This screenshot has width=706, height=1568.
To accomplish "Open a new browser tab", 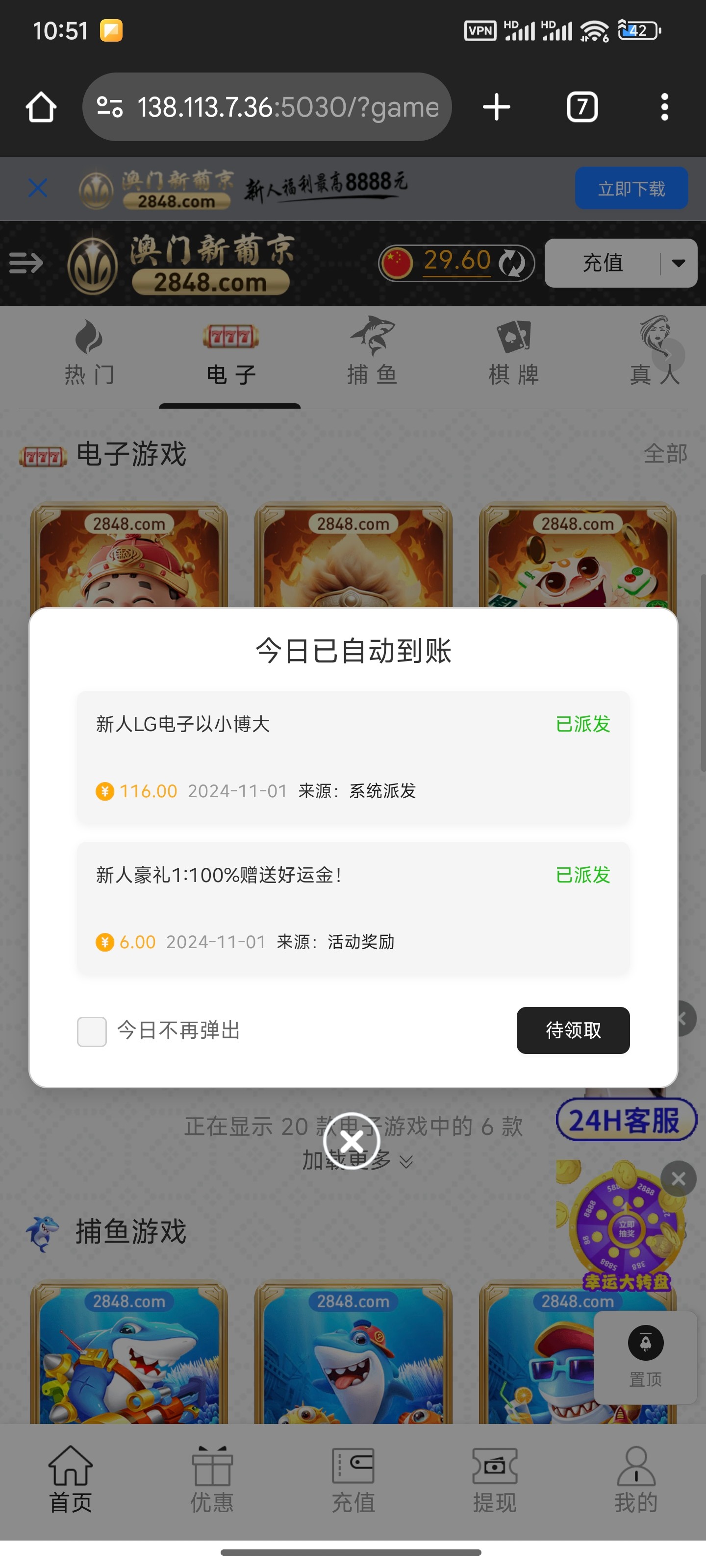I will click(496, 107).
